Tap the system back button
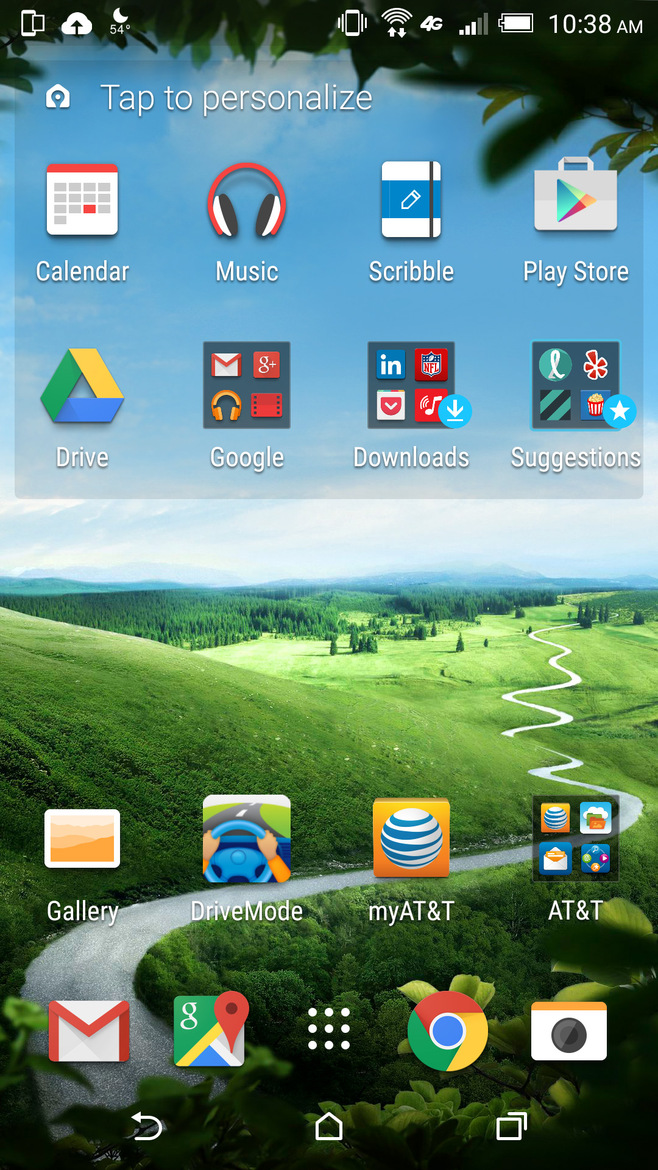 point(147,1128)
